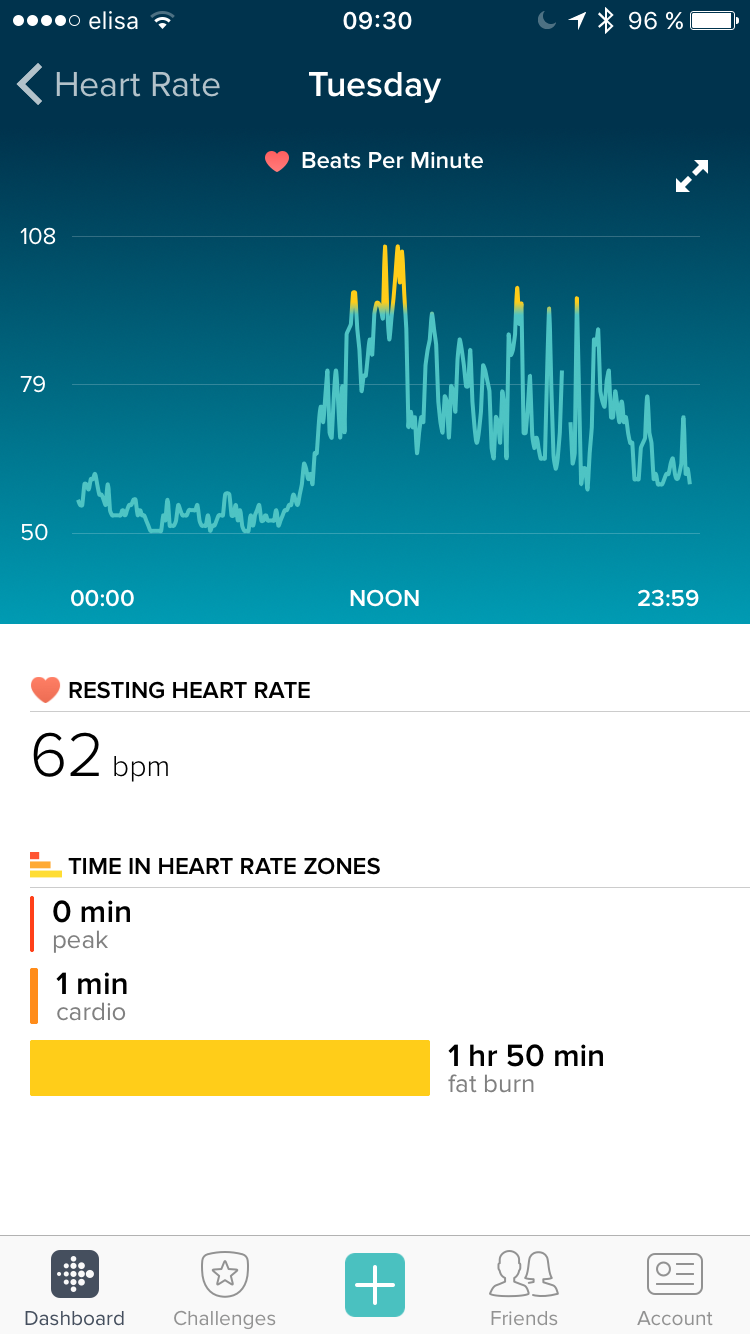750x1334 pixels.
Task: Open the Challenges tab
Action: tap(225, 1288)
